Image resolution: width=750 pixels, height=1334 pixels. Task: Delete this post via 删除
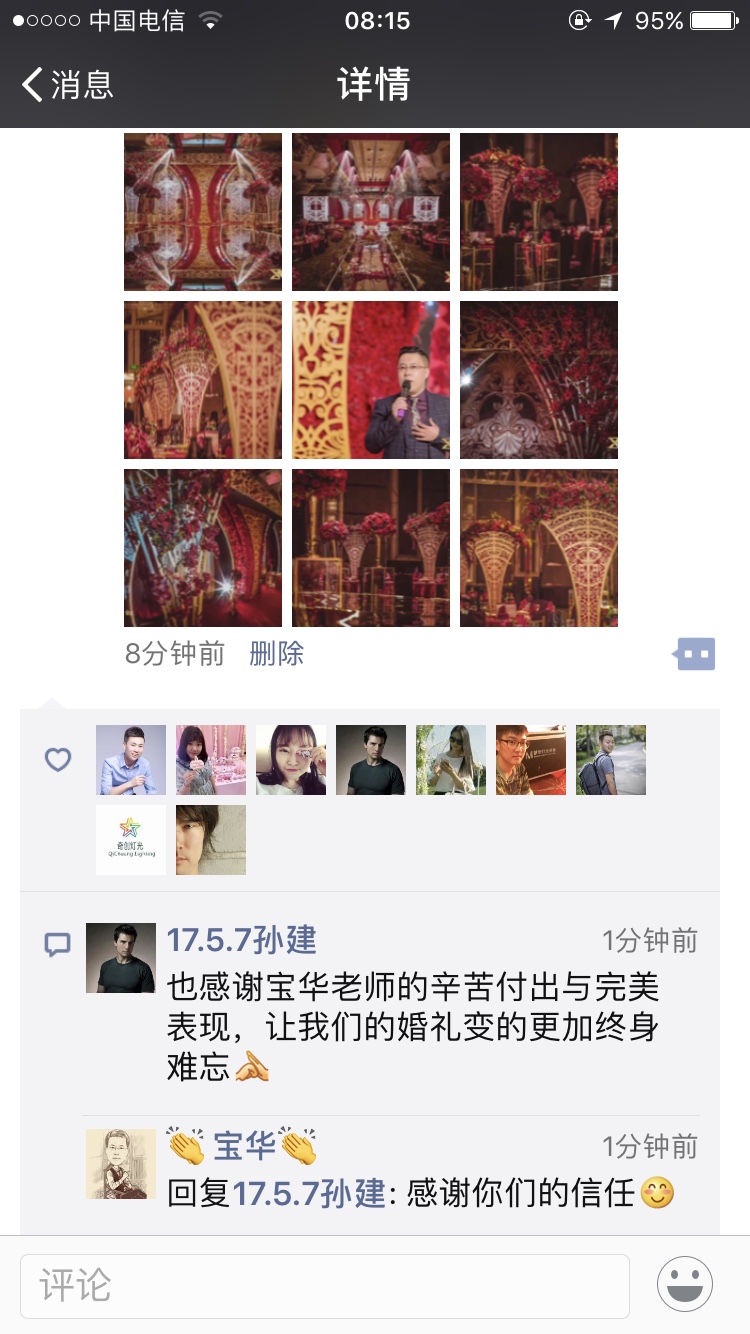click(276, 654)
